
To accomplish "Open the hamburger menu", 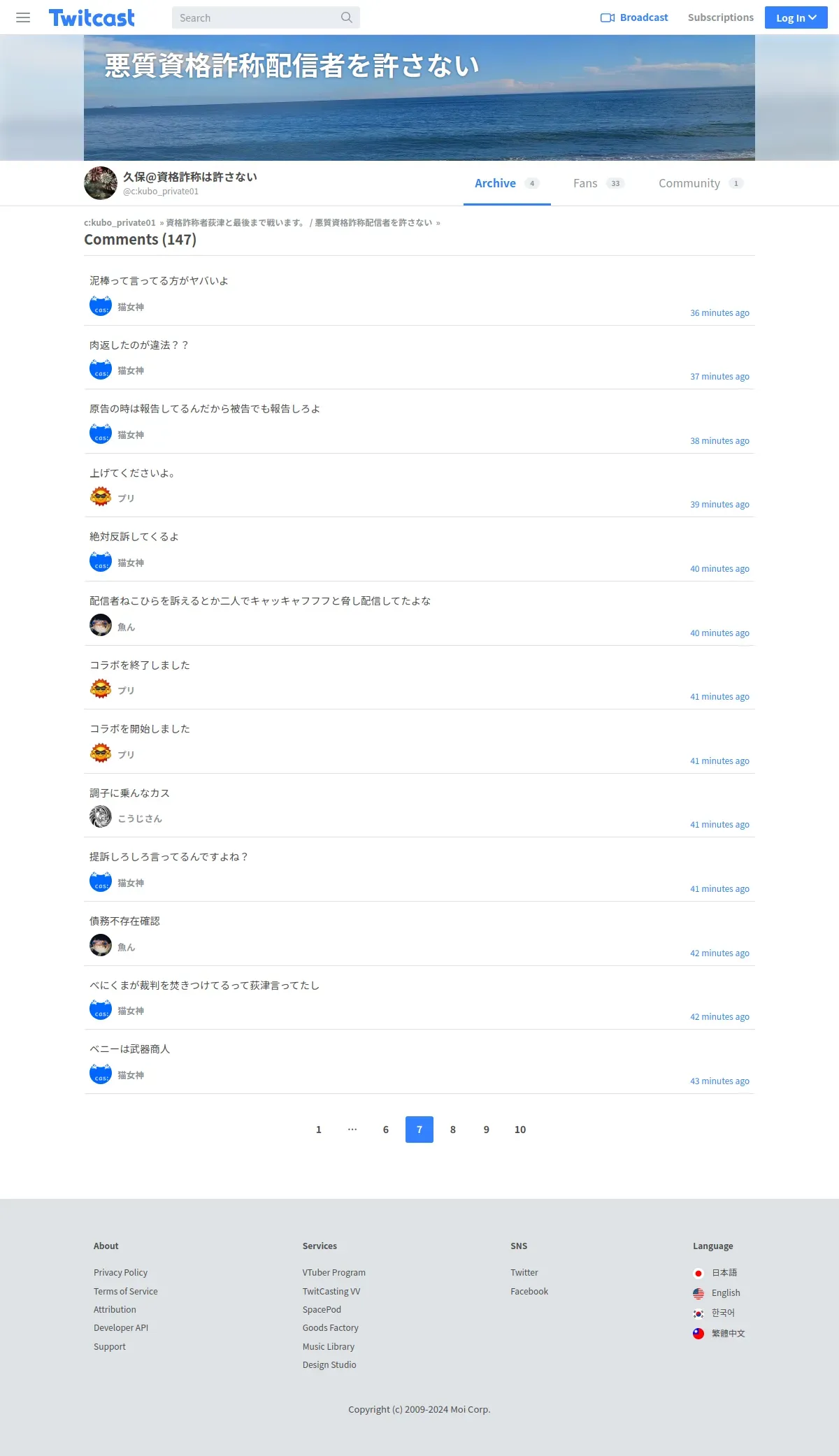I will tap(23, 17).
